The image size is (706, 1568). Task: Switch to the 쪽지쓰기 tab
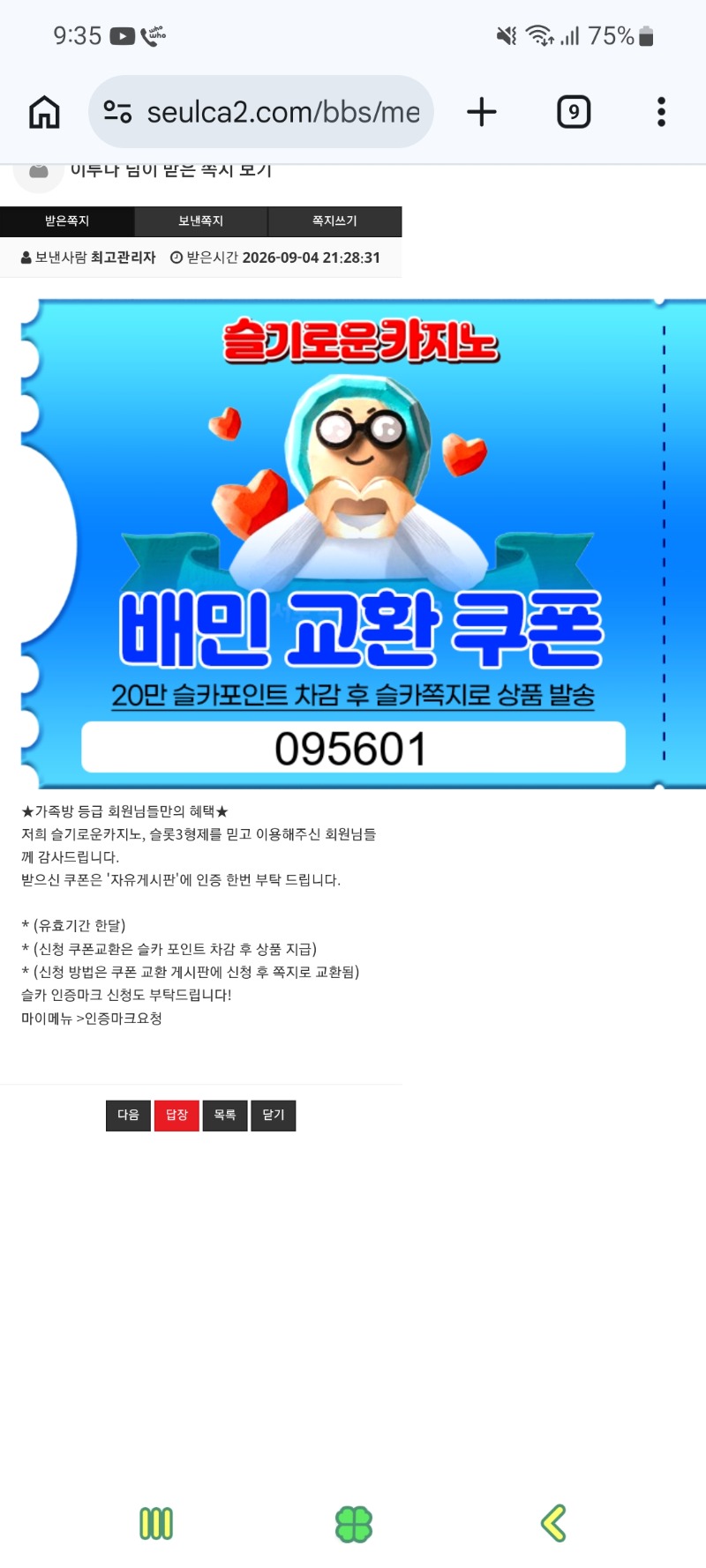pyautogui.click(x=334, y=221)
